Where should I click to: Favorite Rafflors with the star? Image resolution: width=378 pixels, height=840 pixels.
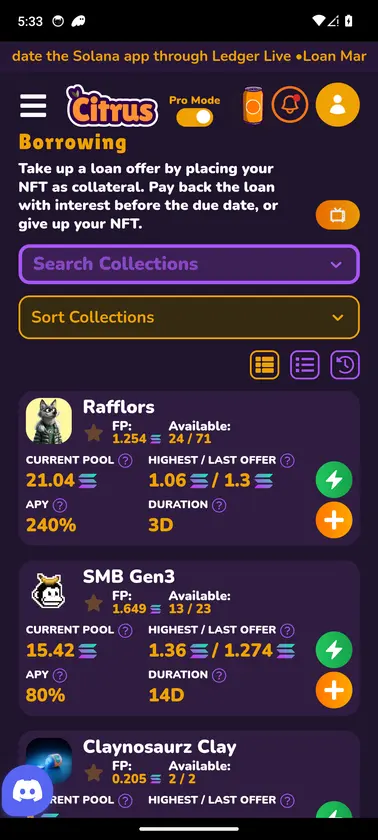coord(94,432)
